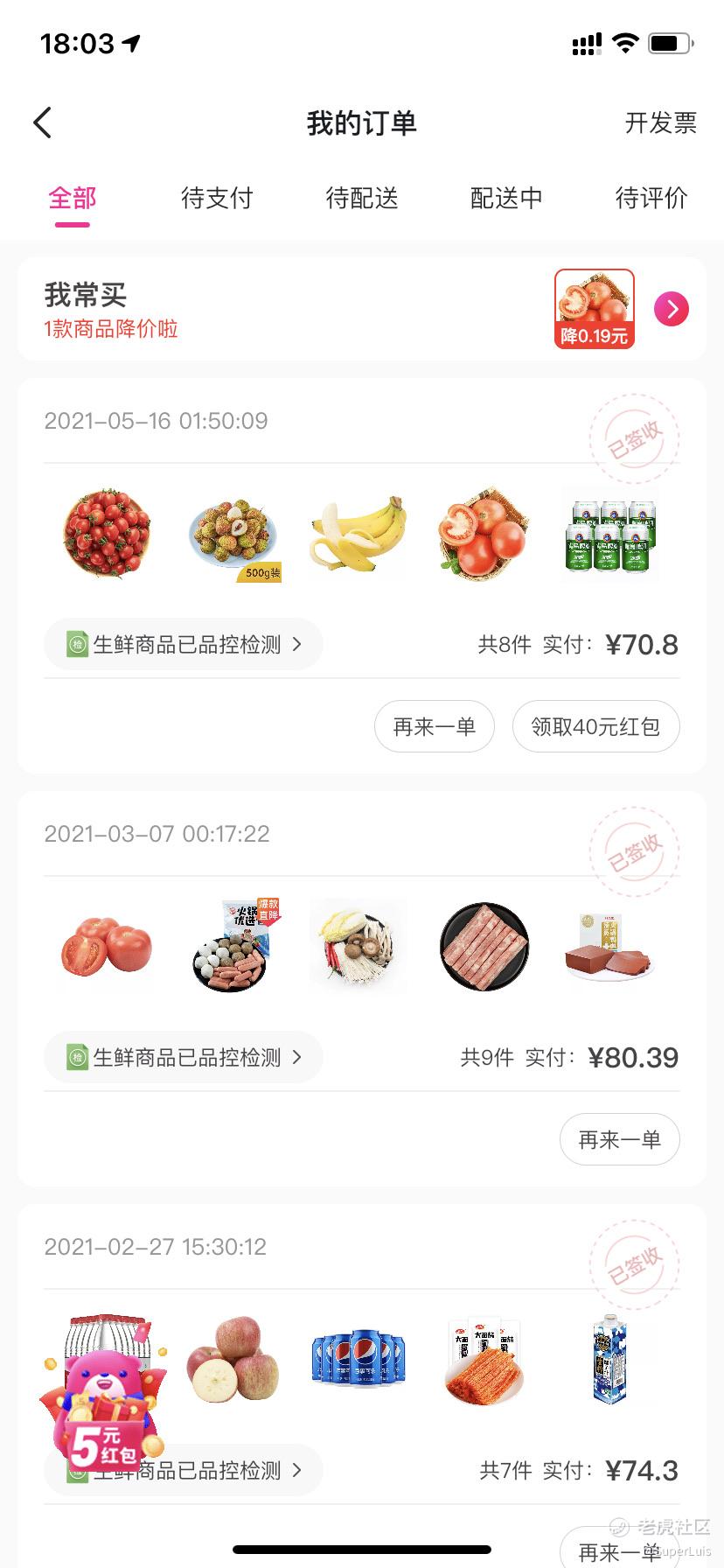
Task: Open the tomato item with 降0.19元 discount
Action: 595,309
